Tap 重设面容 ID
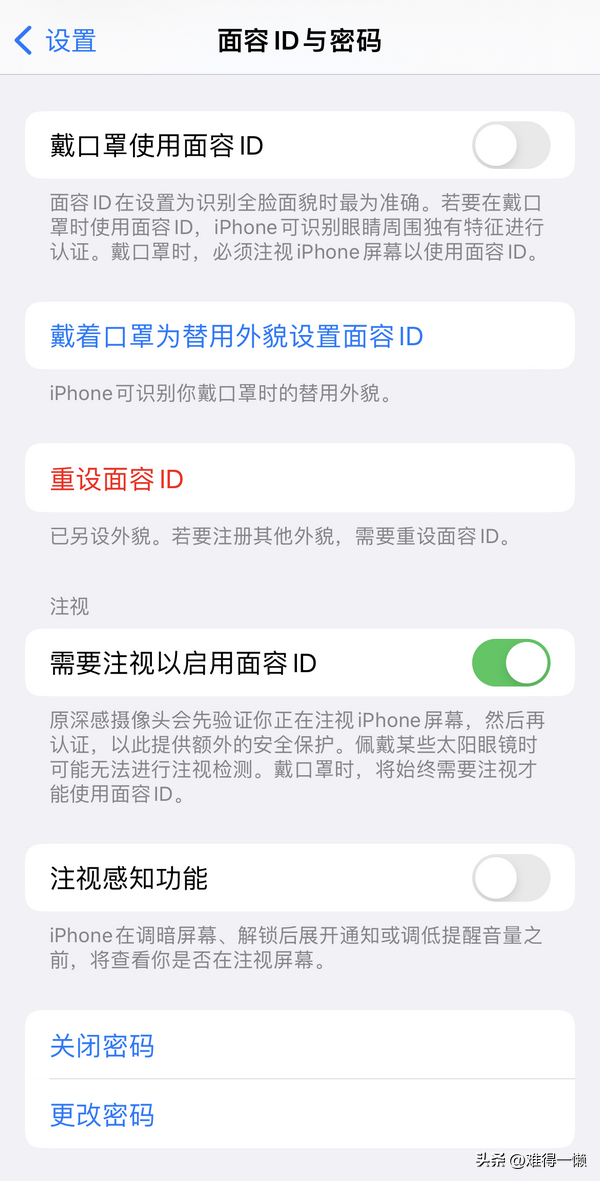The width and height of the screenshot is (600, 1181). coord(117,479)
